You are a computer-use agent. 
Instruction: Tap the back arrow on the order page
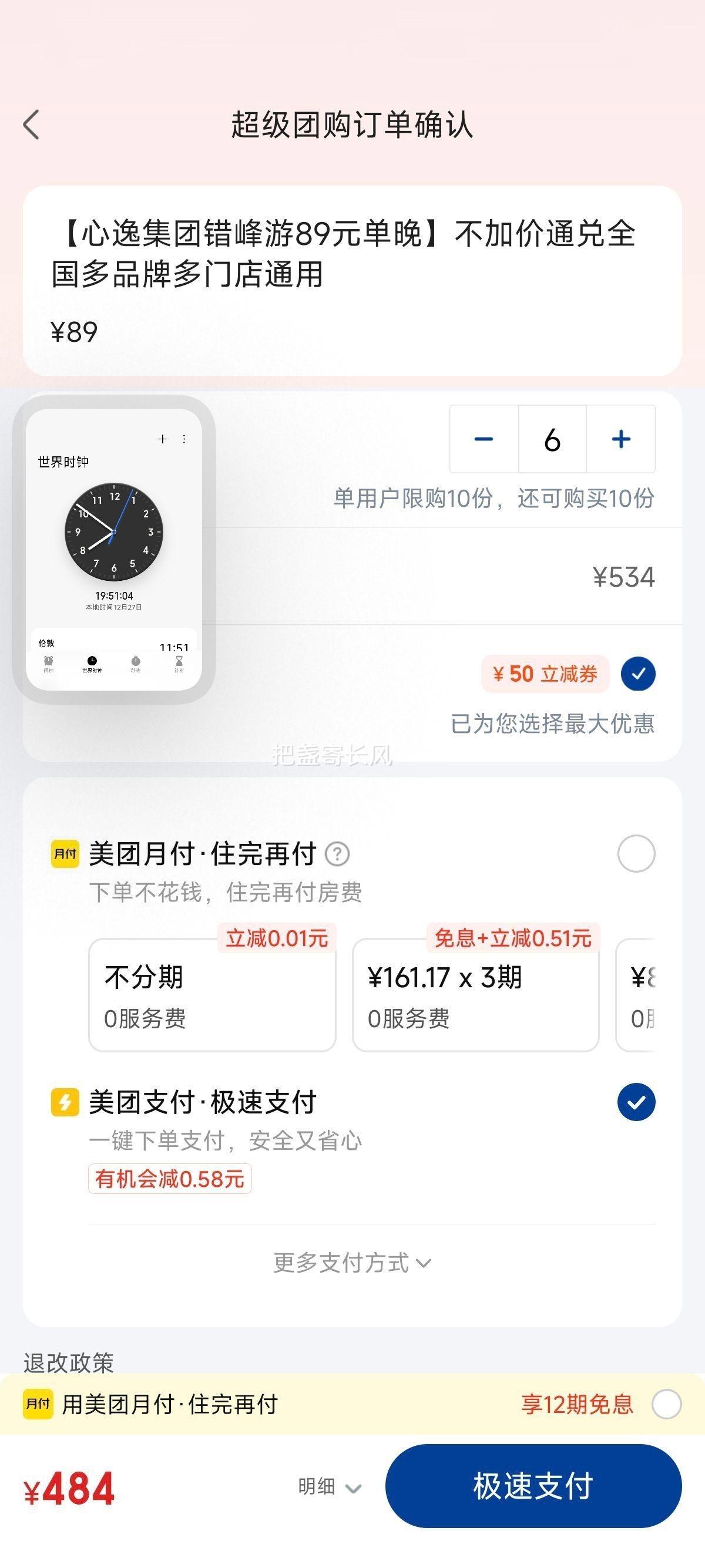pos(32,123)
